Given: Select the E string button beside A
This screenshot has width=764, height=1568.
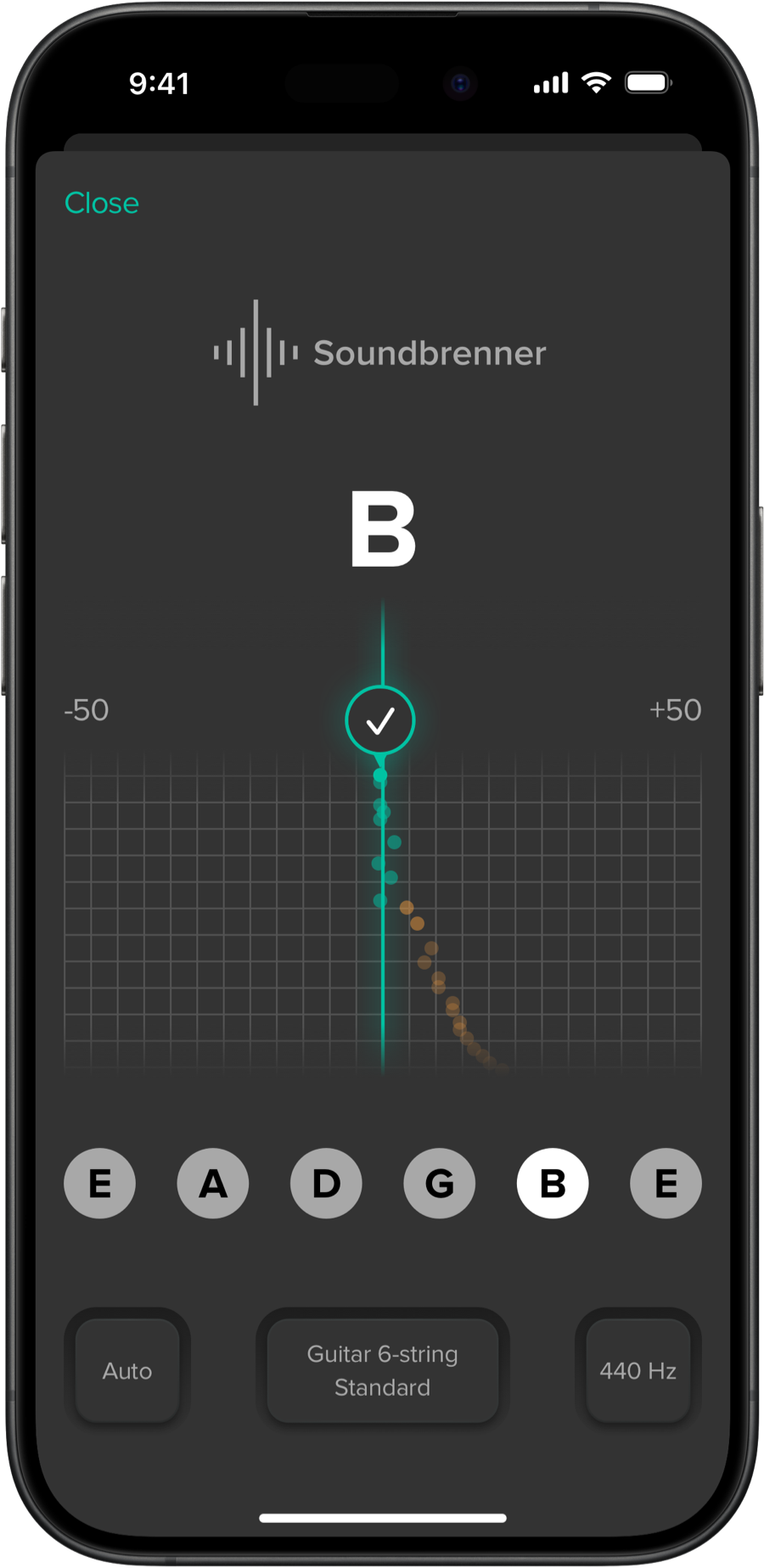Looking at the screenshot, I should (x=99, y=1183).
